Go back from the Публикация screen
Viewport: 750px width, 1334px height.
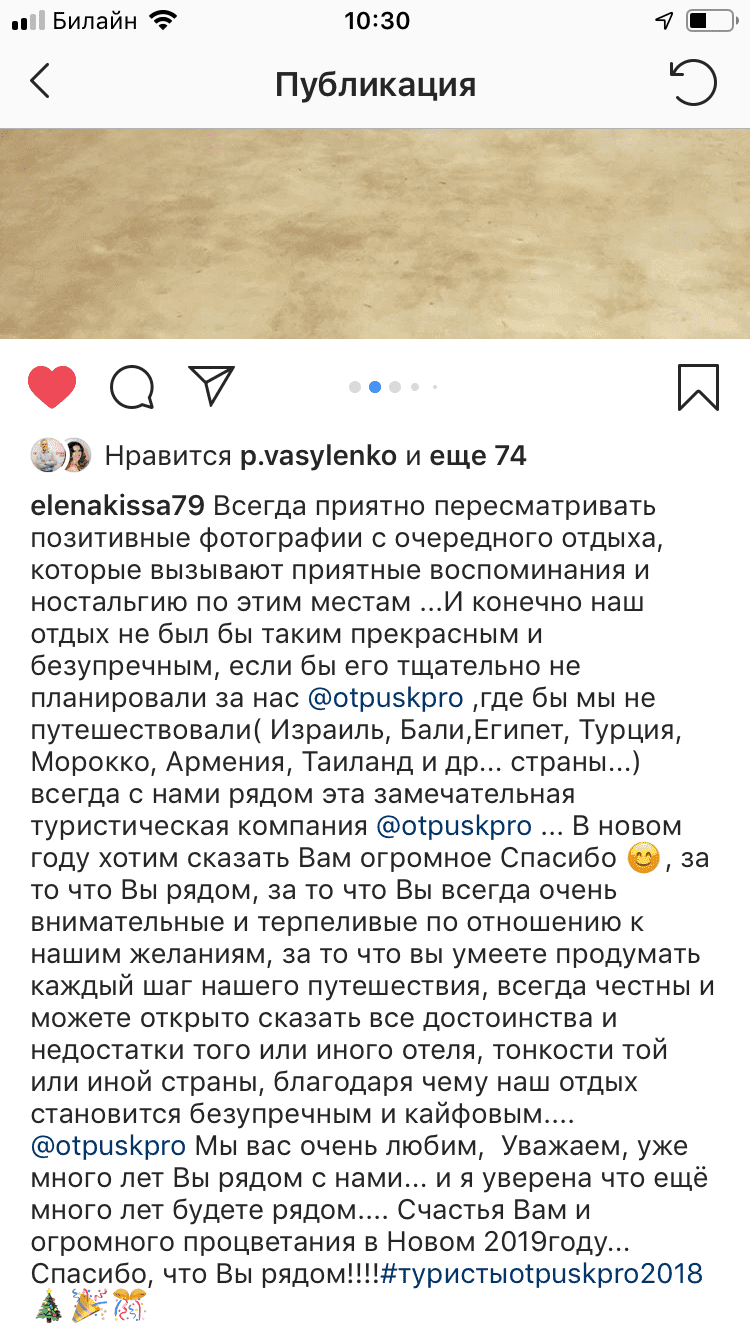click(x=39, y=83)
